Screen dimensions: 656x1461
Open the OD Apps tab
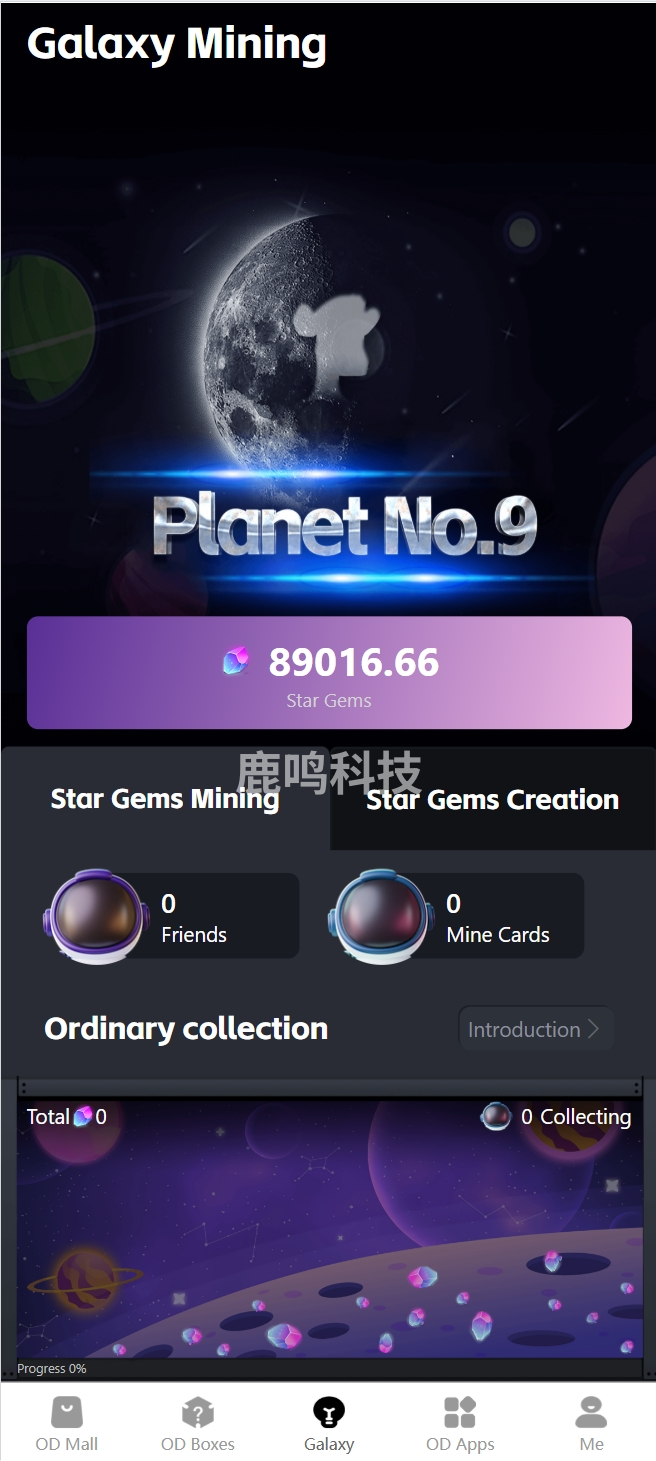coord(460,1424)
